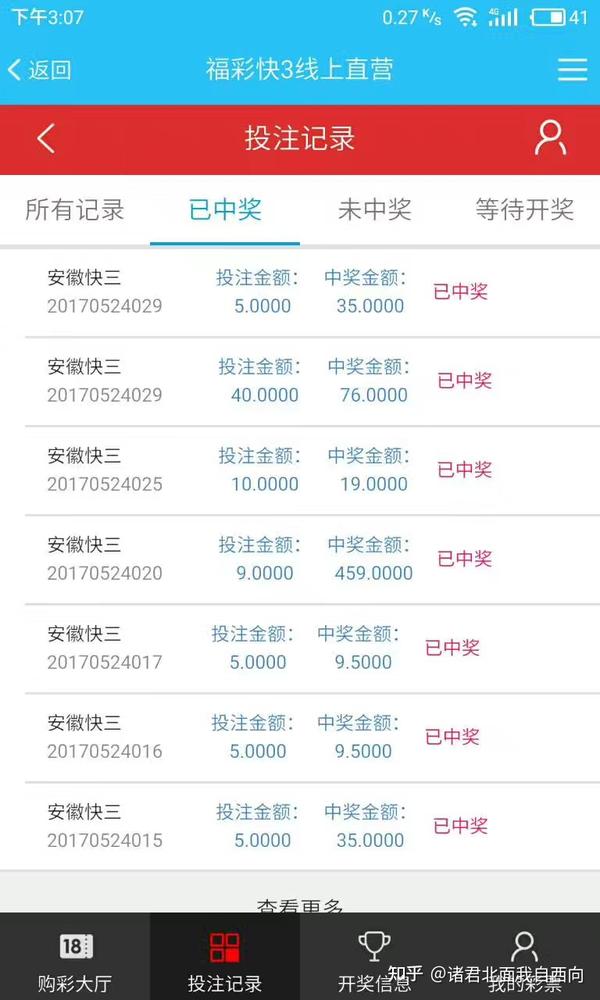Open the 20170524029 record with 40.0000 bet
This screenshot has height=1000, width=600.
click(300, 381)
